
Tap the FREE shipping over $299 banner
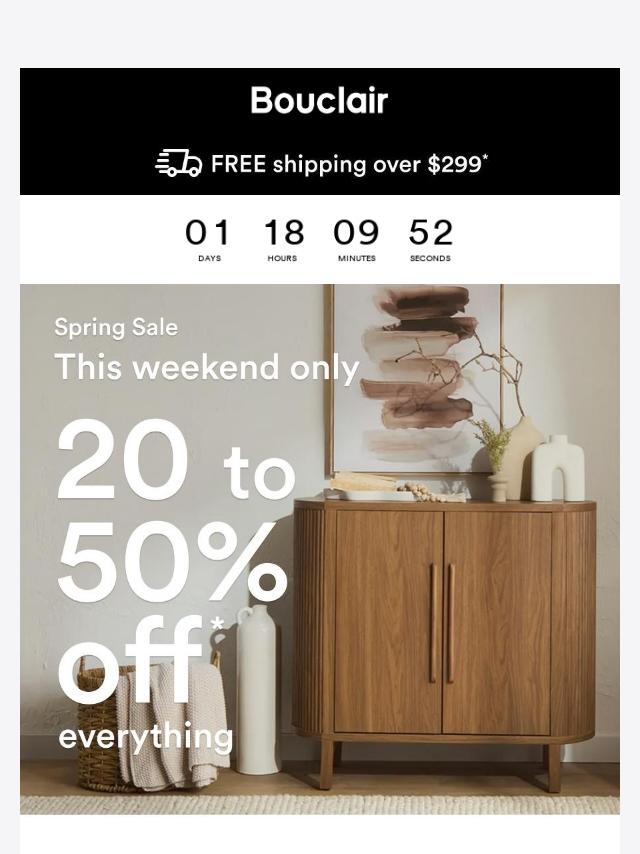(x=322, y=164)
